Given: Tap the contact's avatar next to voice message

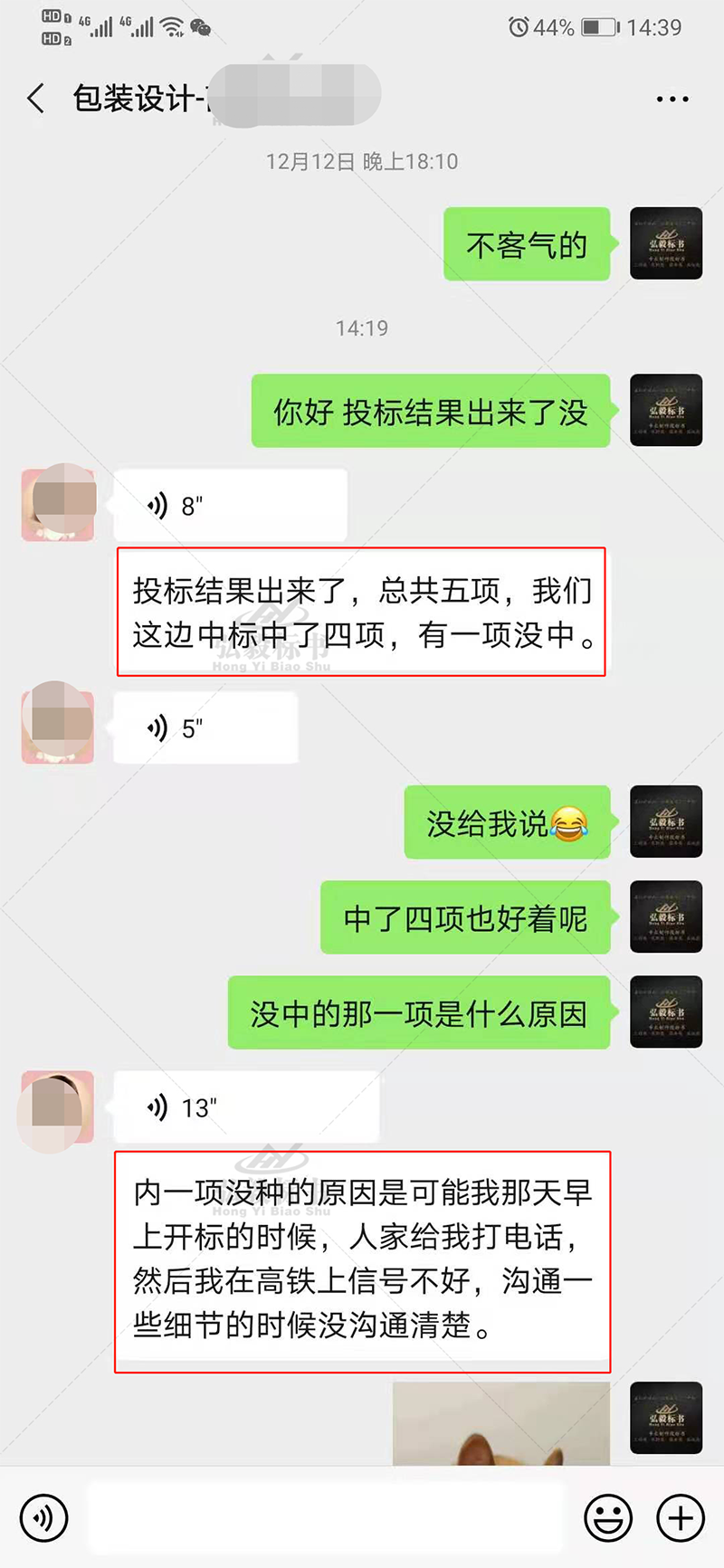Looking at the screenshot, I should point(56,503).
